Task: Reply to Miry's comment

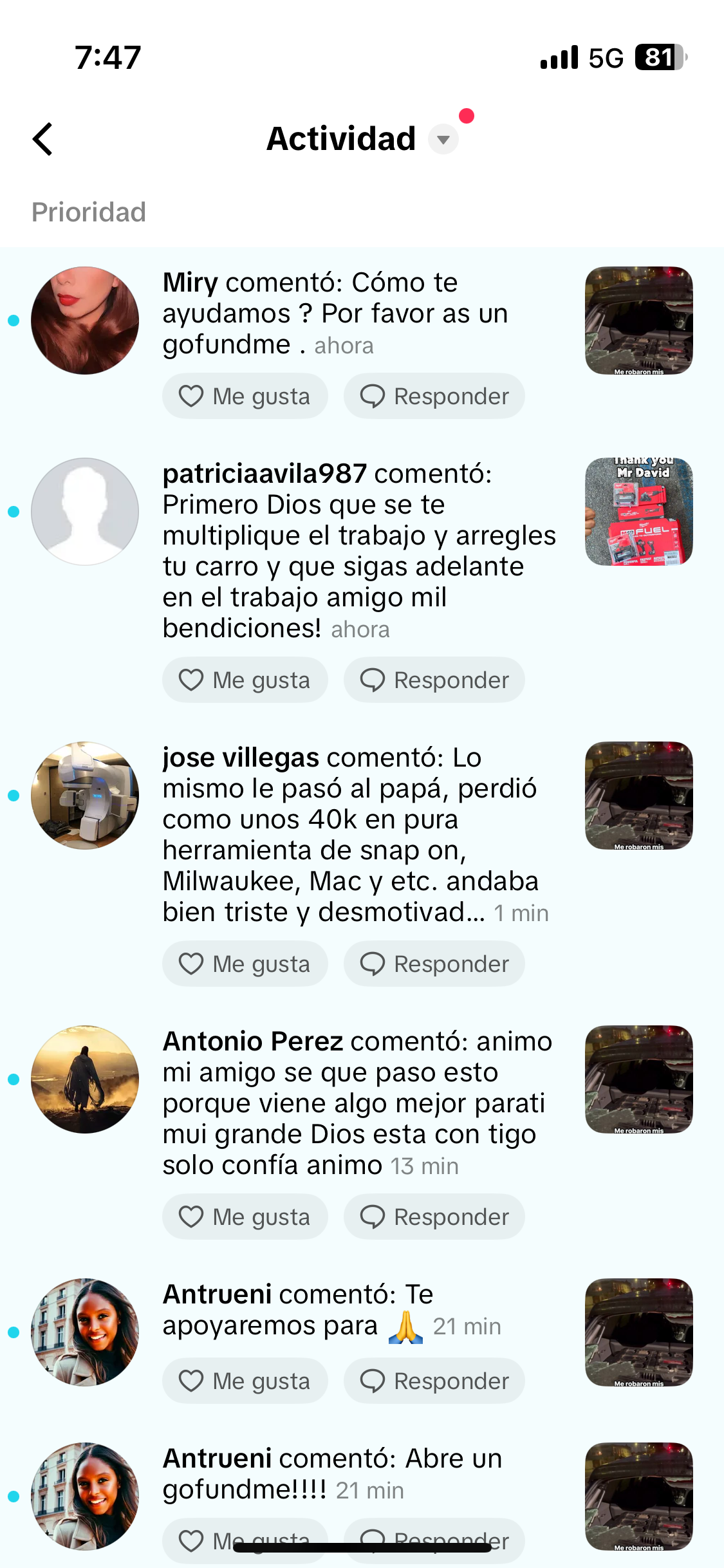Action: (x=434, y=397)
